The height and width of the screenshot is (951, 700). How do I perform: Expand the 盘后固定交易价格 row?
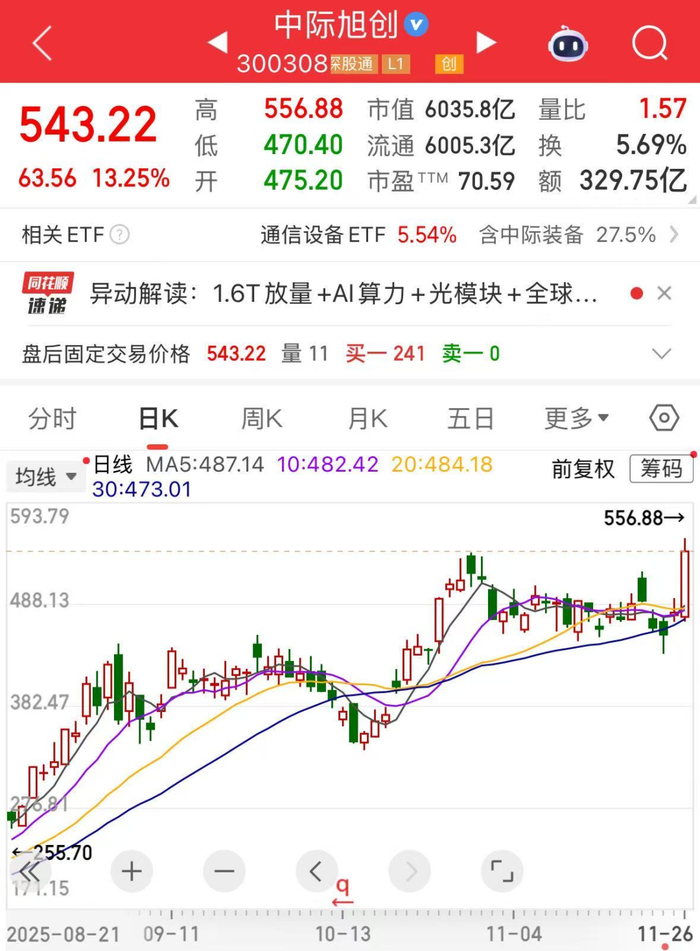(661, 353)
